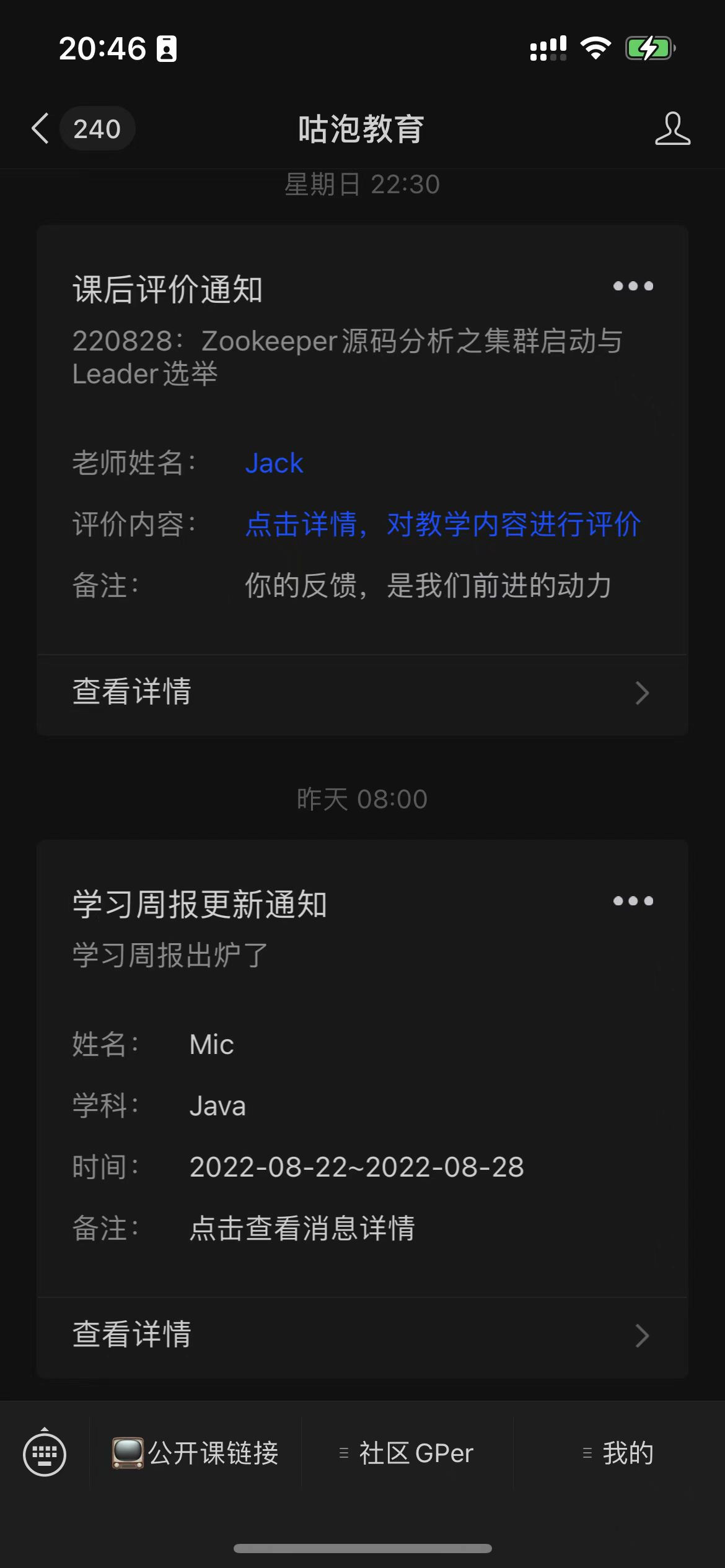Viewport: 725px width, 1568px height.
Task: Open more options on 学习周报更新通知 card
Action: (x=633, y=901)
